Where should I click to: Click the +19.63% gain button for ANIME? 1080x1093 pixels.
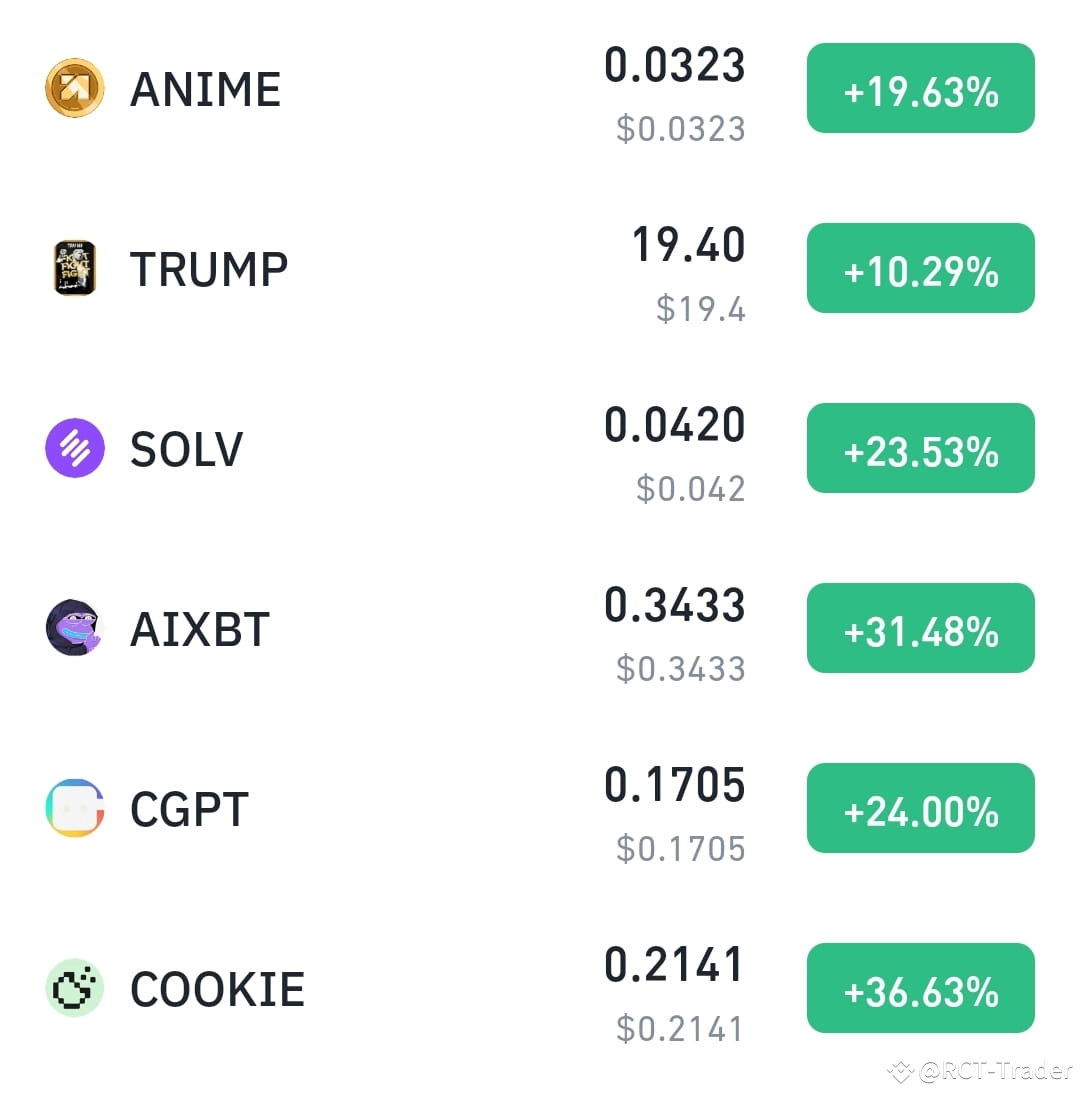tap(919, 88)
